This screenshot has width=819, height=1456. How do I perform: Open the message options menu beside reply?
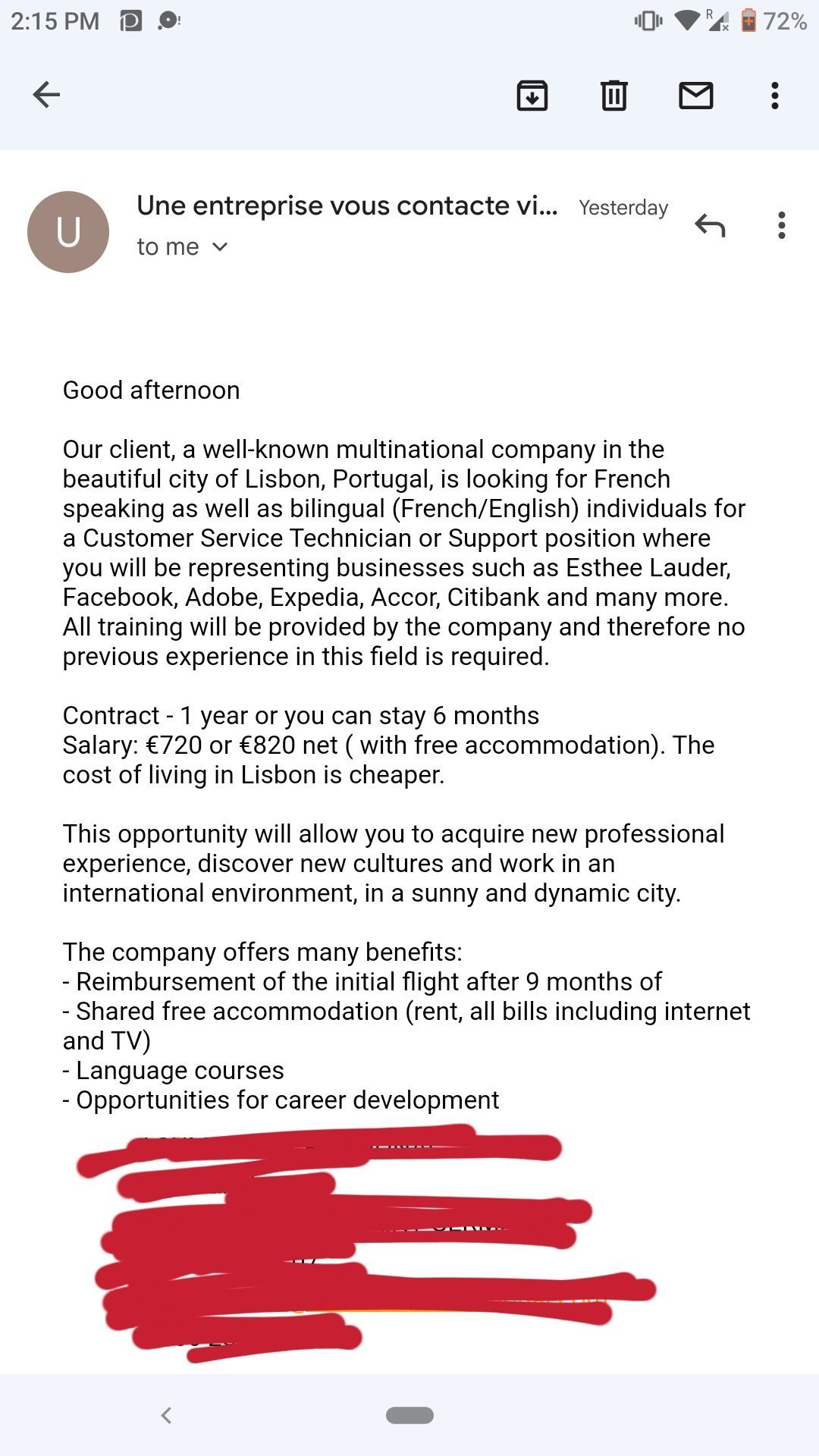click(x=781, y=225)
